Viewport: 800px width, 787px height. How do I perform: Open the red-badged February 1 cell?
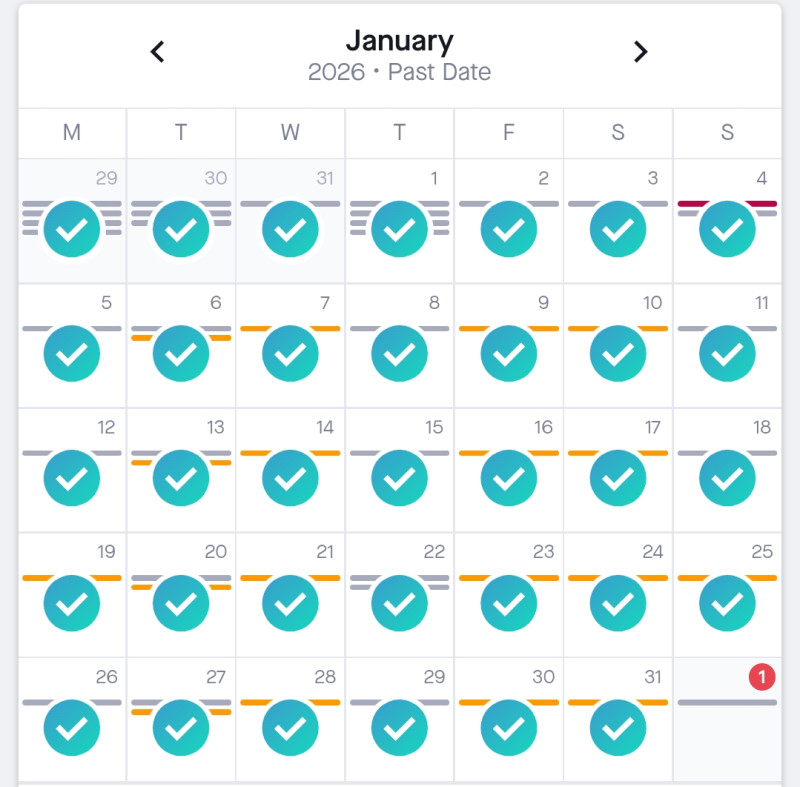727,720
